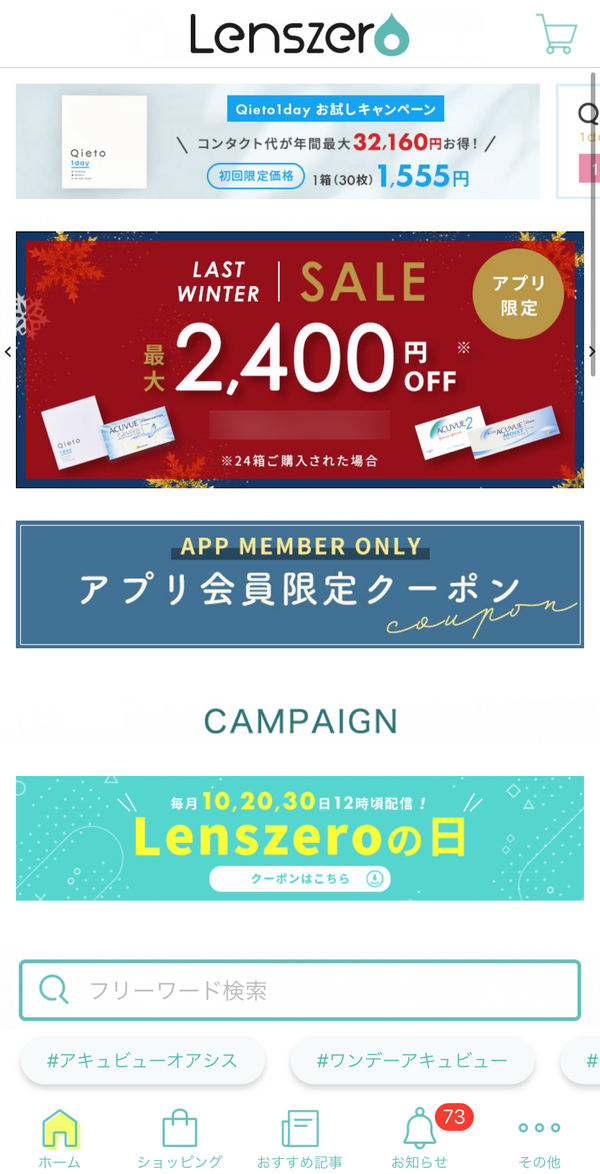Open the shopping cart icon
This screenshot has height=1174, width=600.
557,34
